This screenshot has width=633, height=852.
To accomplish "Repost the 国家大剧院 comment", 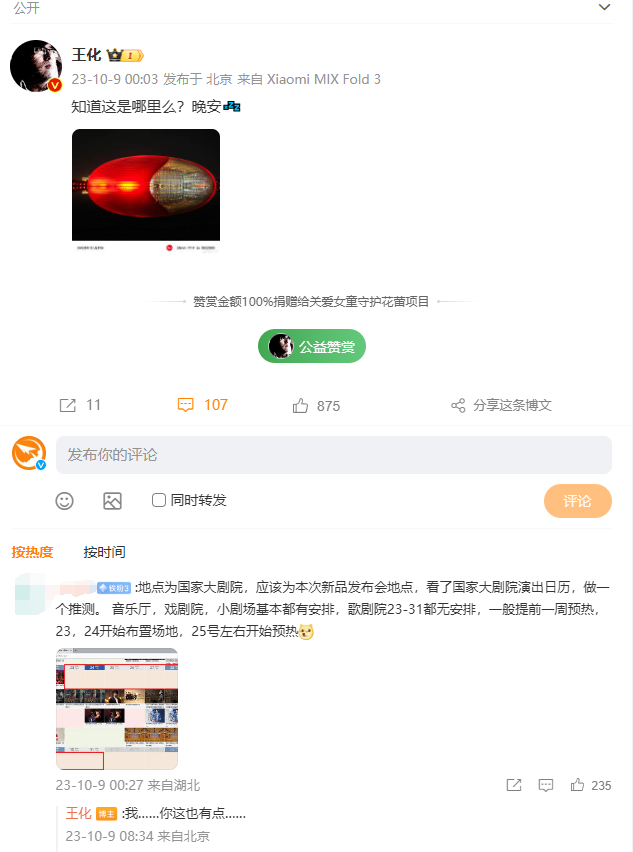I will click(x=514, y=786).
